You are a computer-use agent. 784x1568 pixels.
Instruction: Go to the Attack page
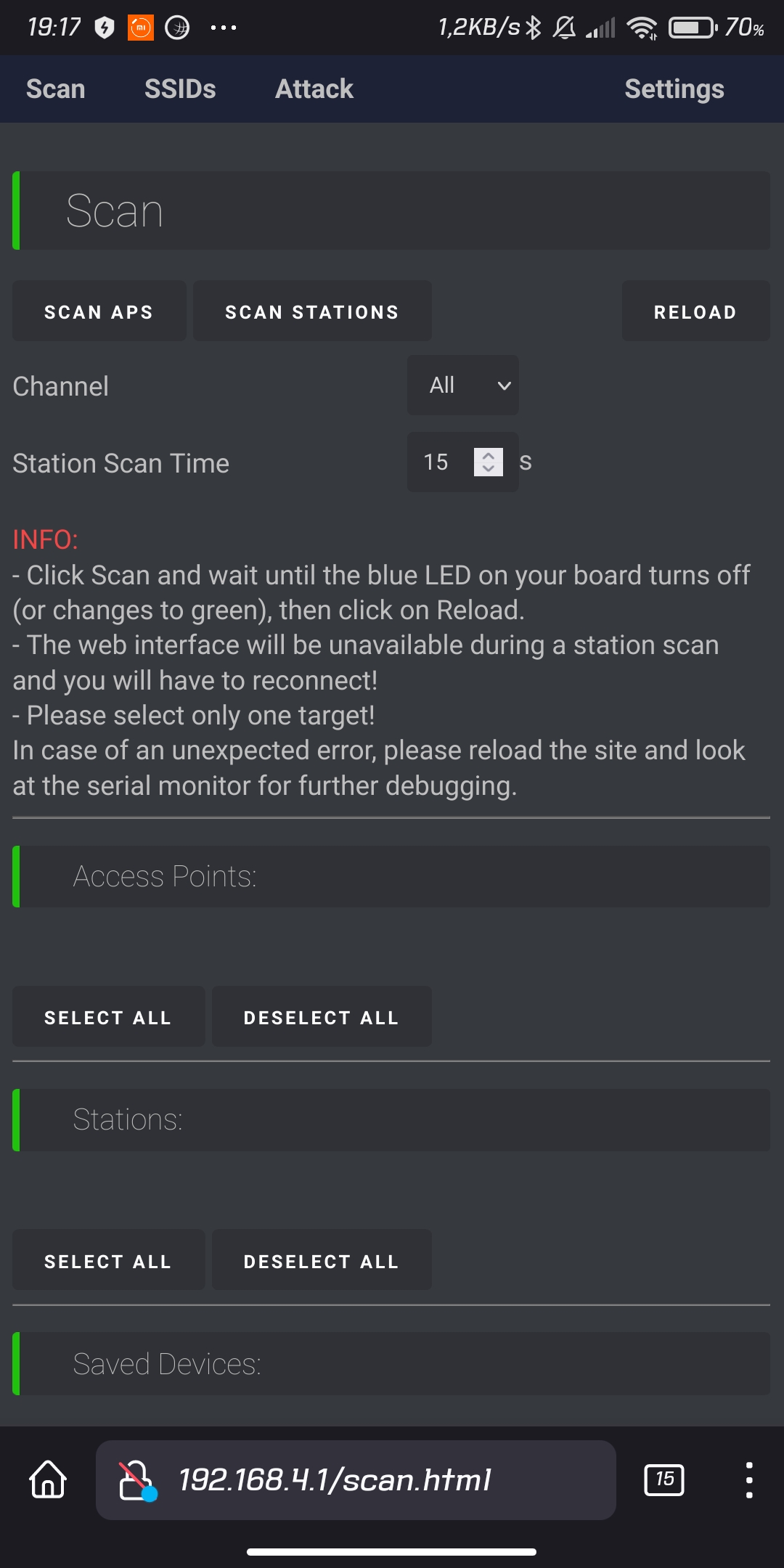coord(314,89)
